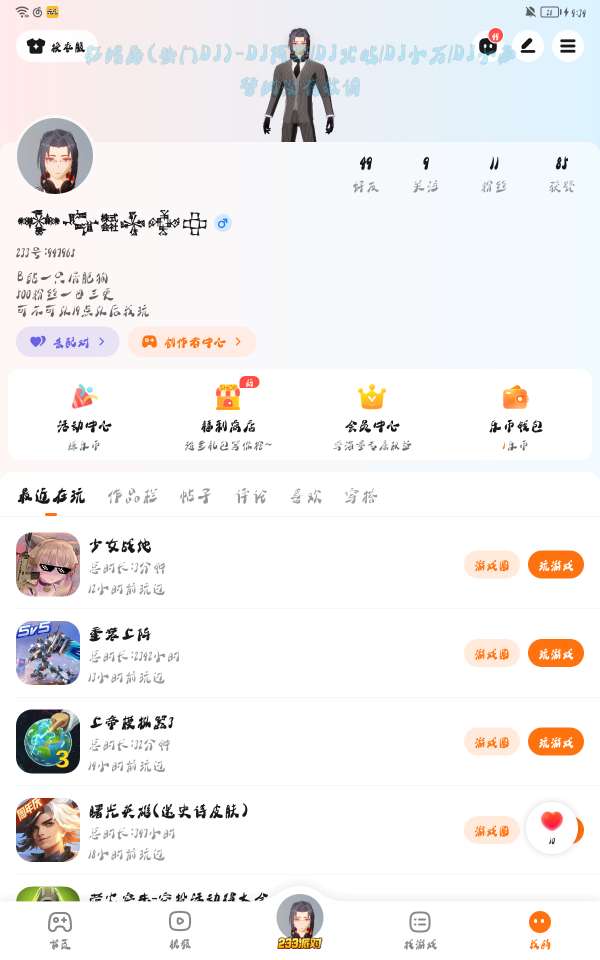Screen dimensions: 600x960
Task: View the profile avatar picture
Action: 55,156
